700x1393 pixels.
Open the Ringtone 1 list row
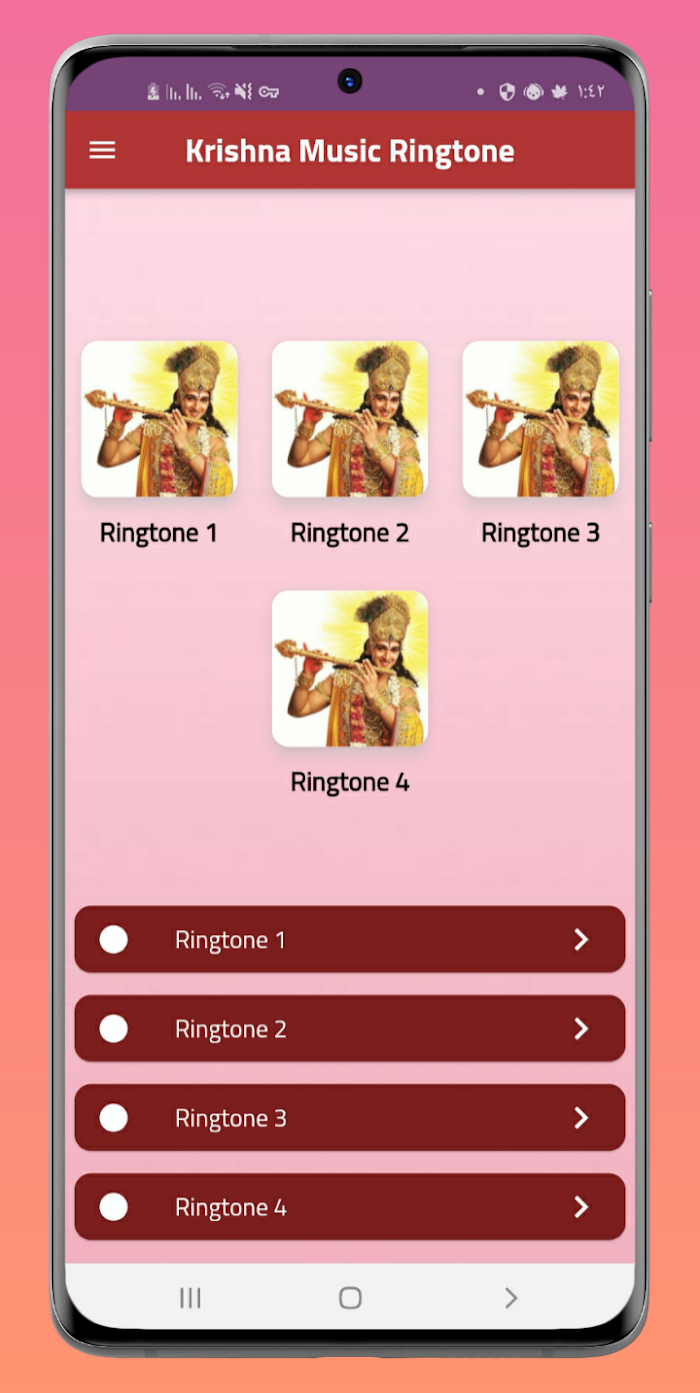[x=350, y=939]
